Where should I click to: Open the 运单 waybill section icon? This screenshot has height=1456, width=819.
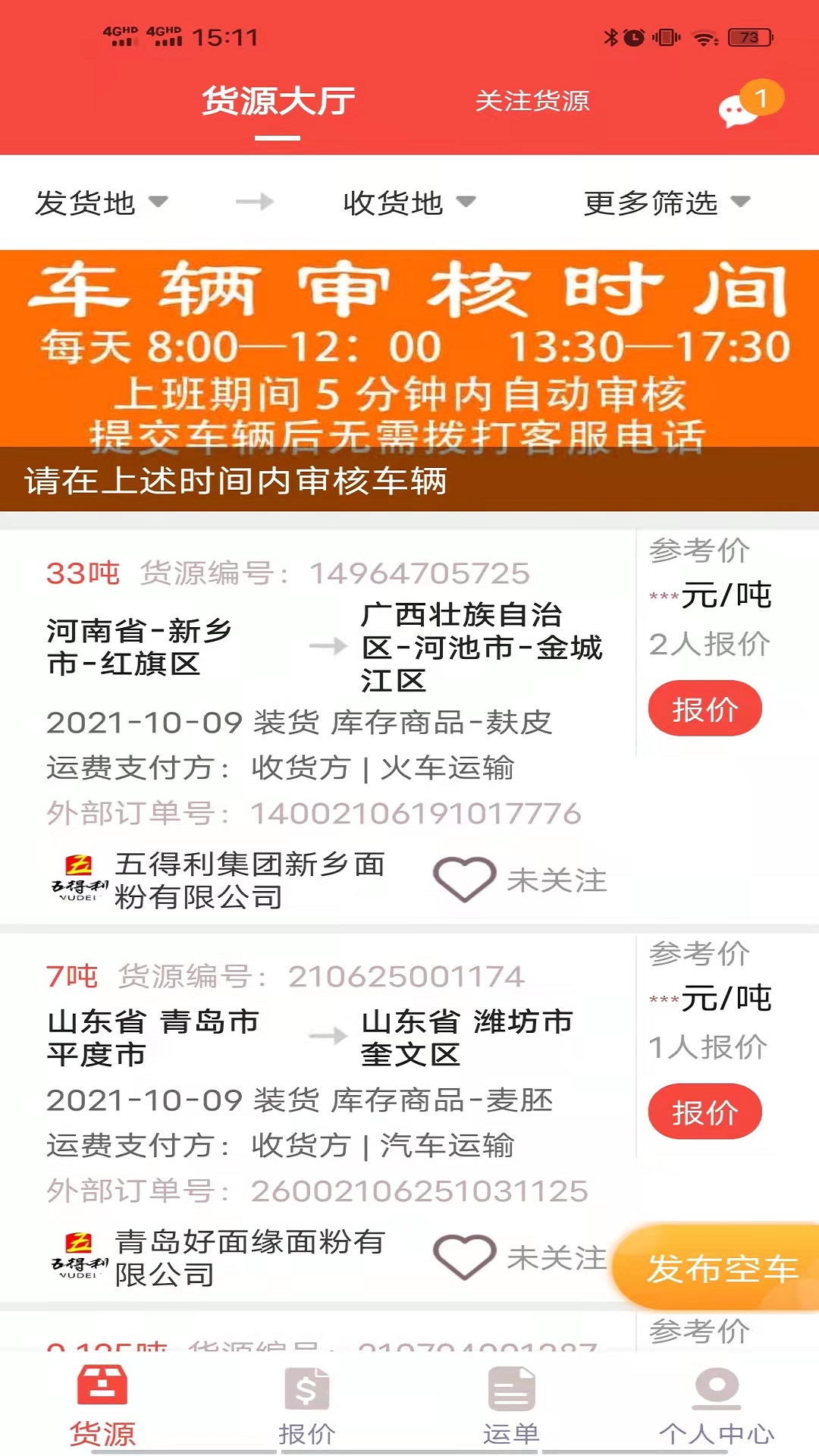(510, 1392)
